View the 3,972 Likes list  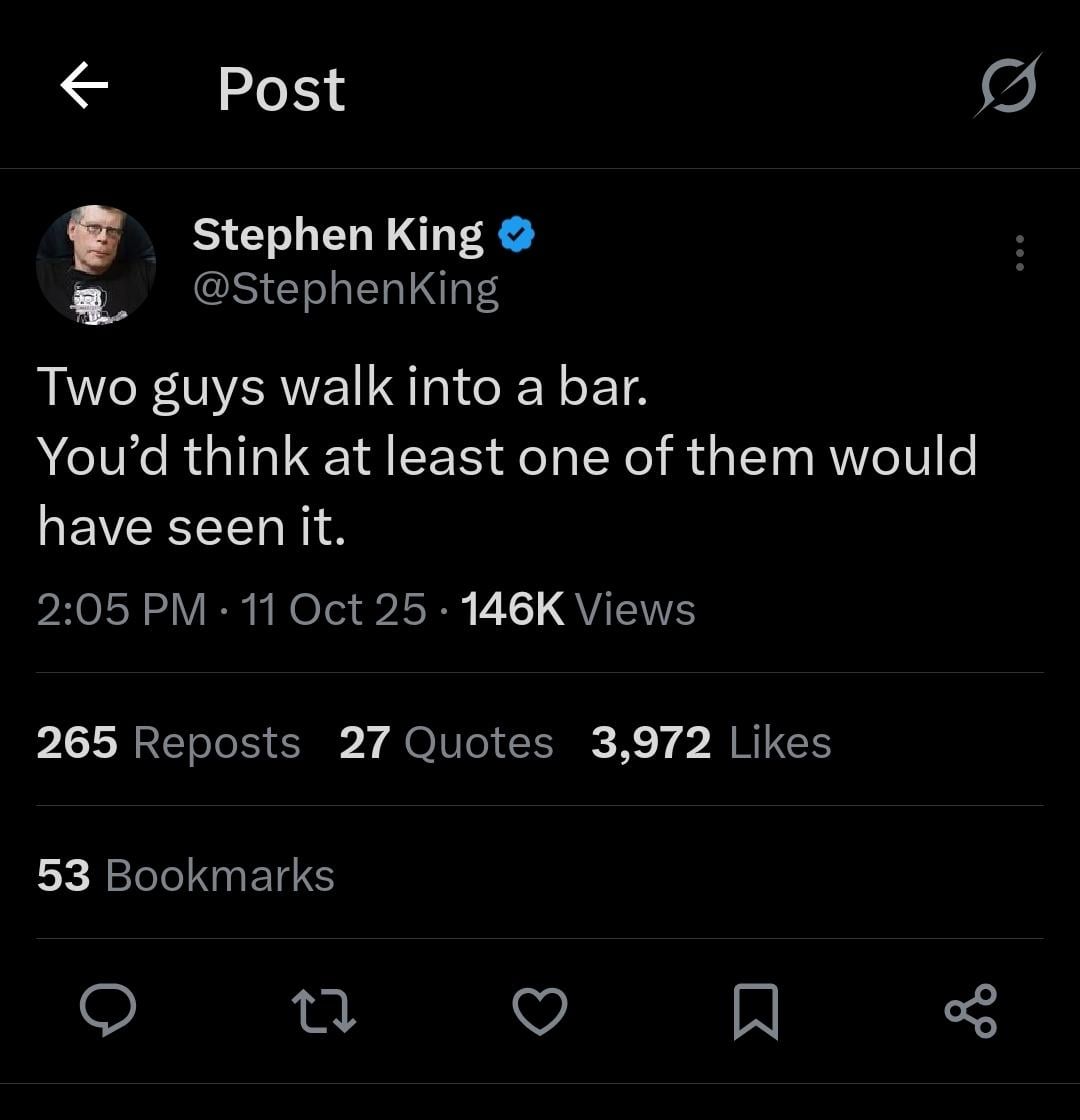tap(711, 743)
